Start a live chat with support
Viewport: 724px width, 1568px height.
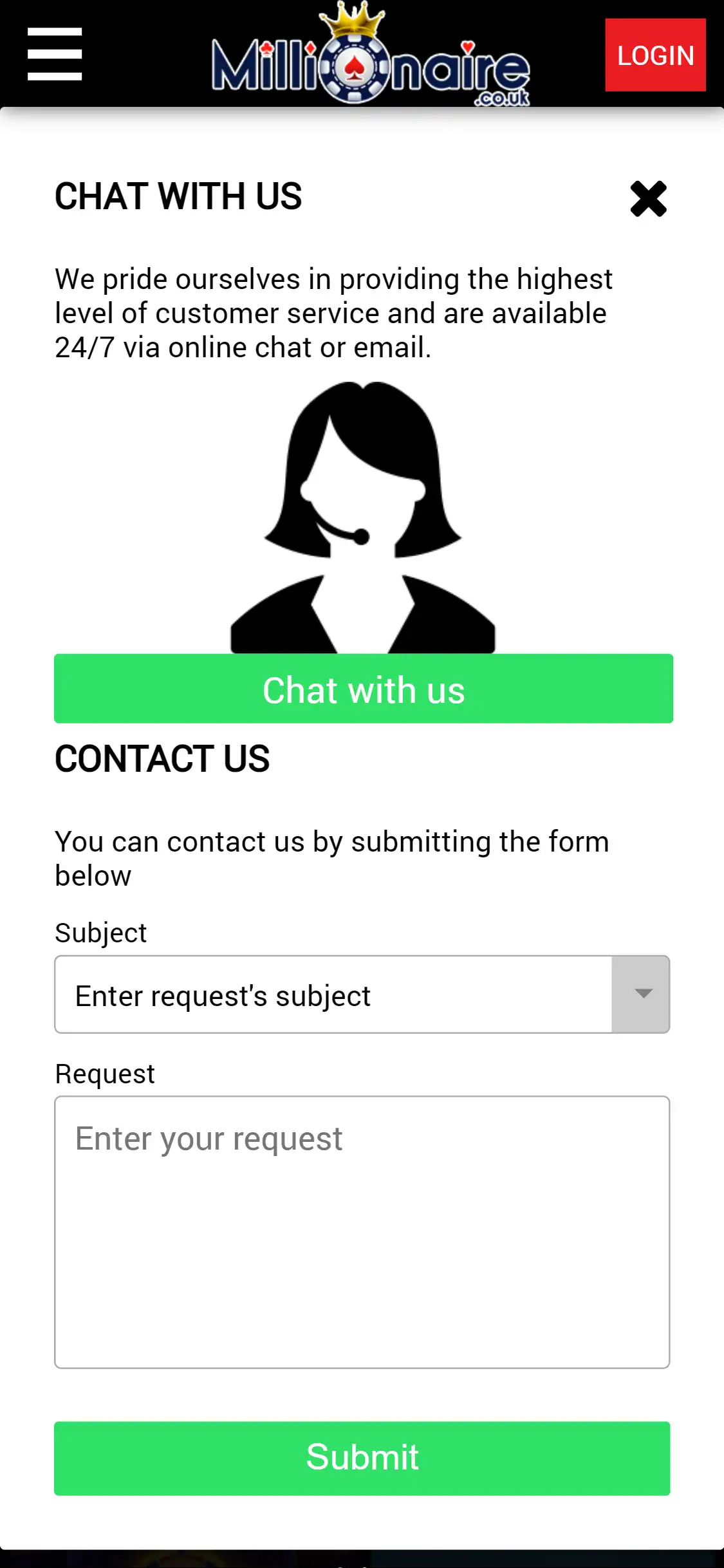(x=364, y=689)
